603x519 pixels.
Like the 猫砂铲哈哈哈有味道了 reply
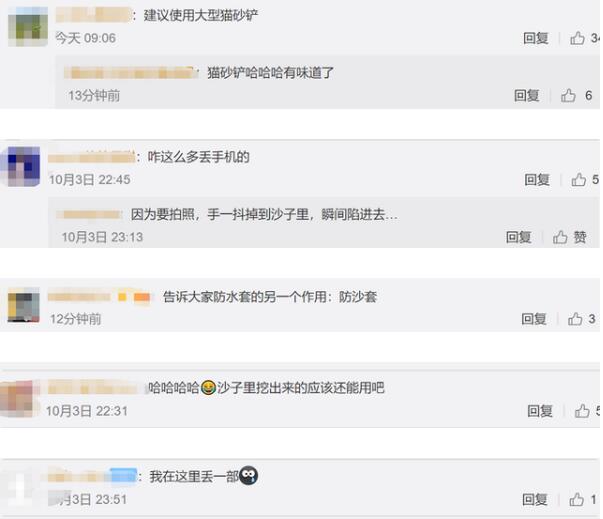(x=569, y=95)
